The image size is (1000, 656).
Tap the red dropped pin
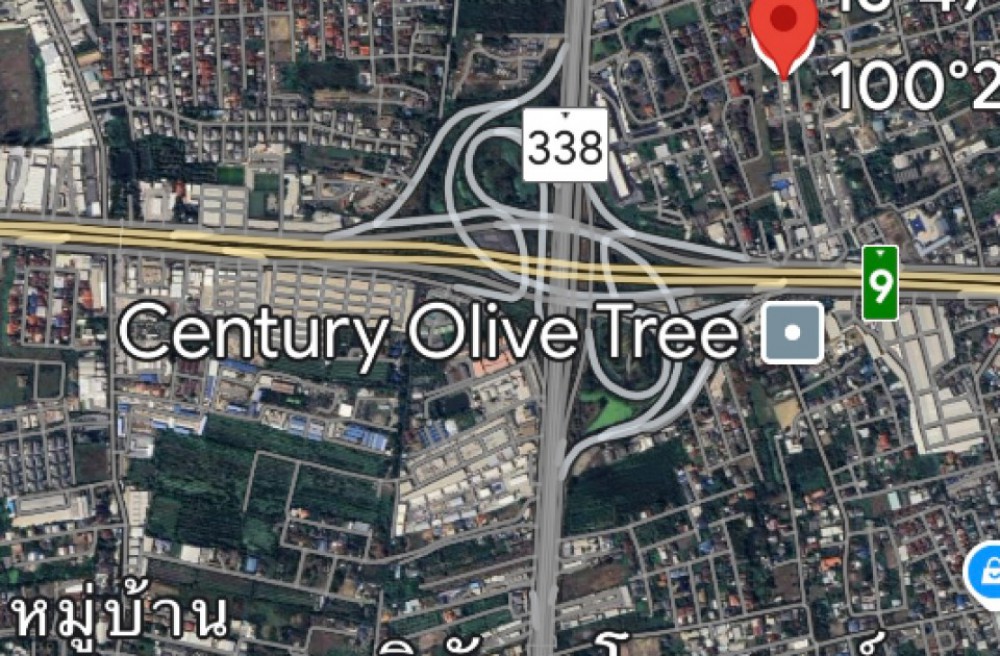click(x=785, y=30)
